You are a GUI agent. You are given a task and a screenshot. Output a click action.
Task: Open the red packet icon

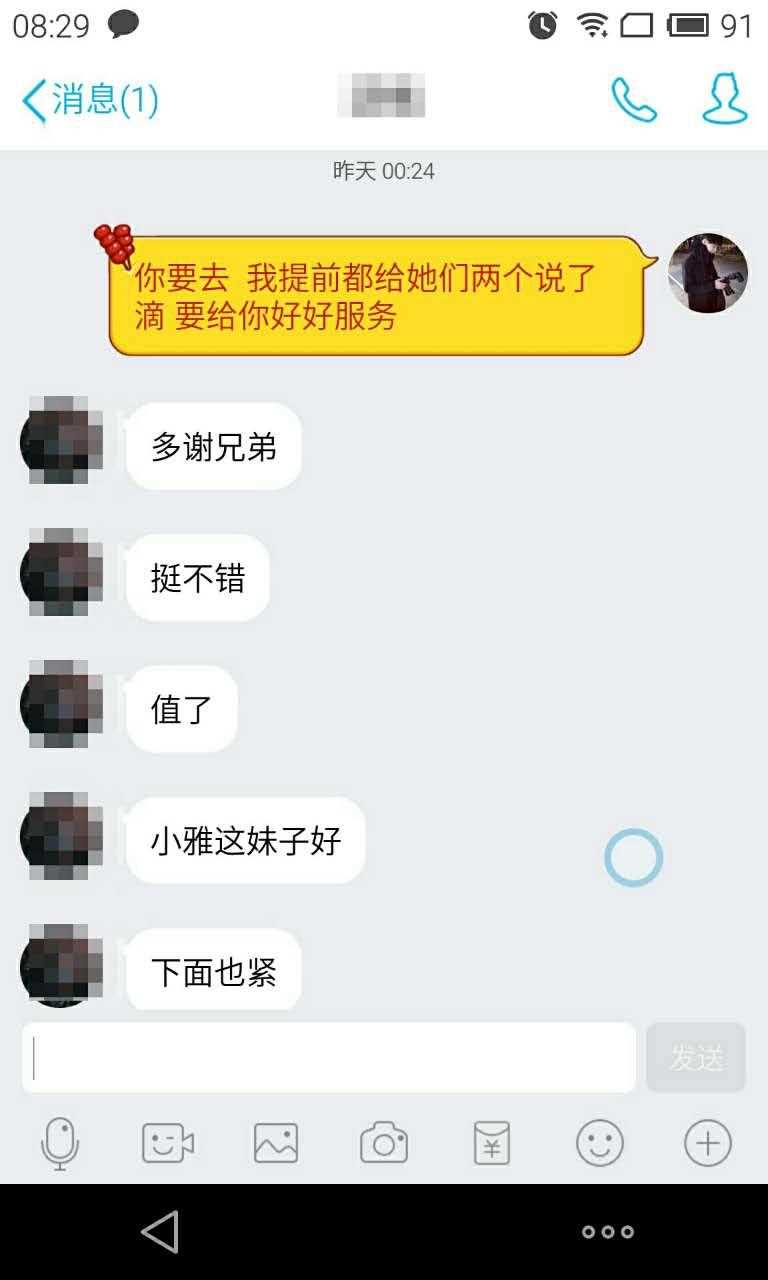pyautogui.click(x=492, y=1143)
